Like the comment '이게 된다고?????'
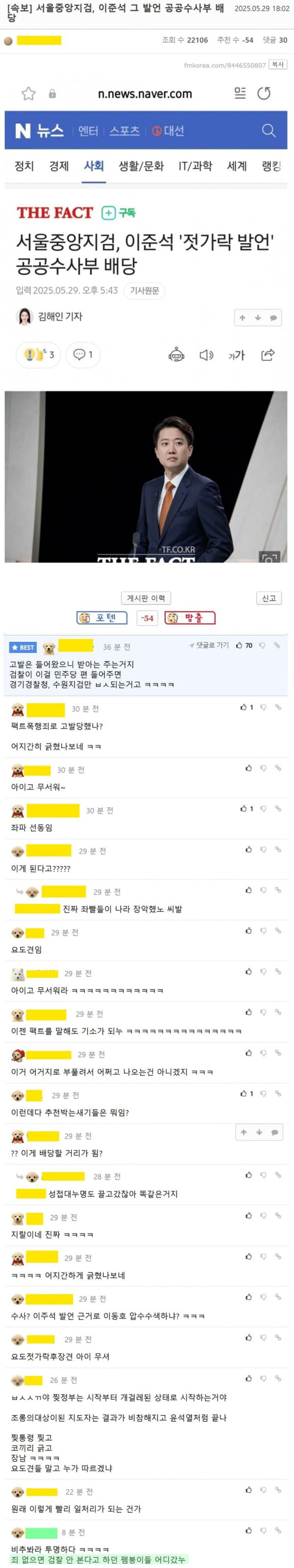This screenshot has width=294, height=1568. 248,849
